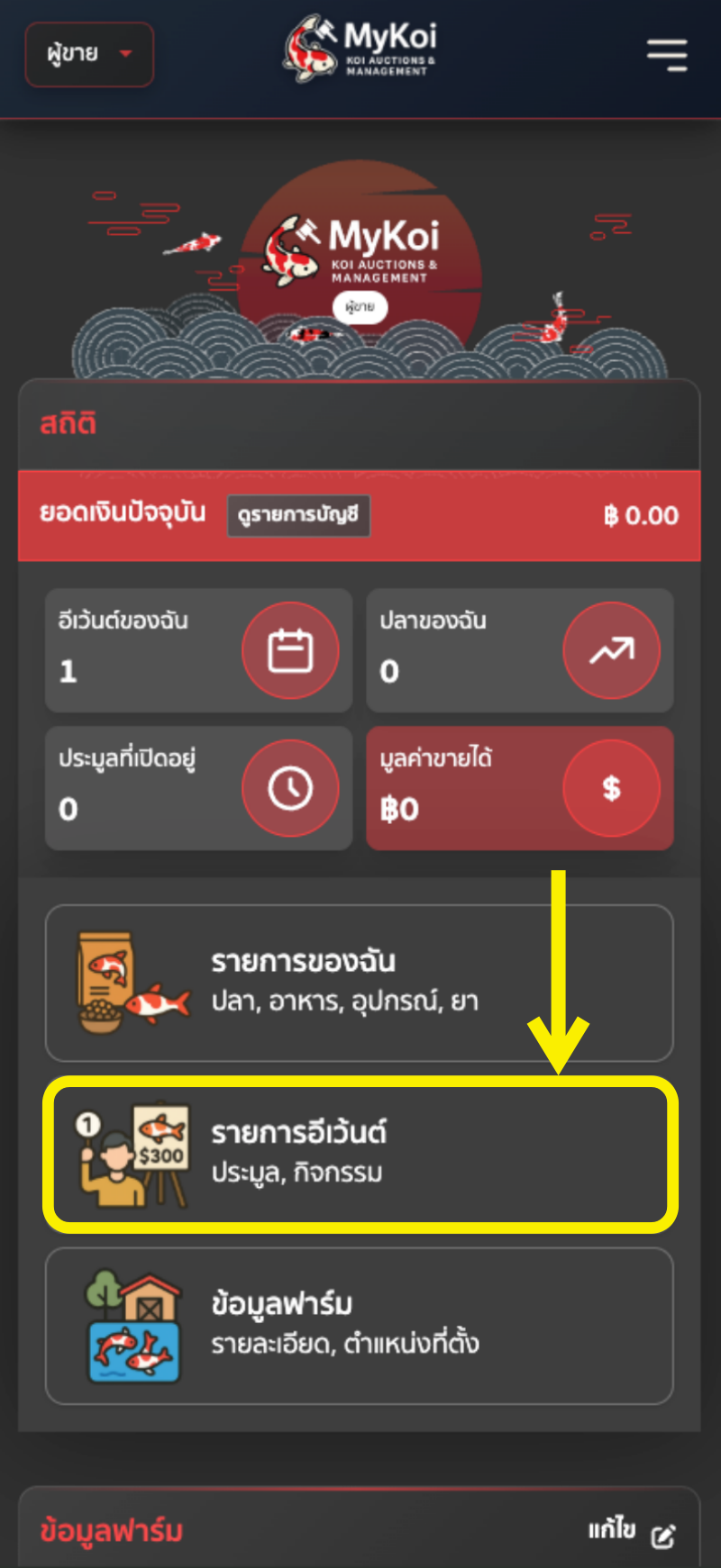Open the ปลาของฉัน stat card

[x=519, y=650]
